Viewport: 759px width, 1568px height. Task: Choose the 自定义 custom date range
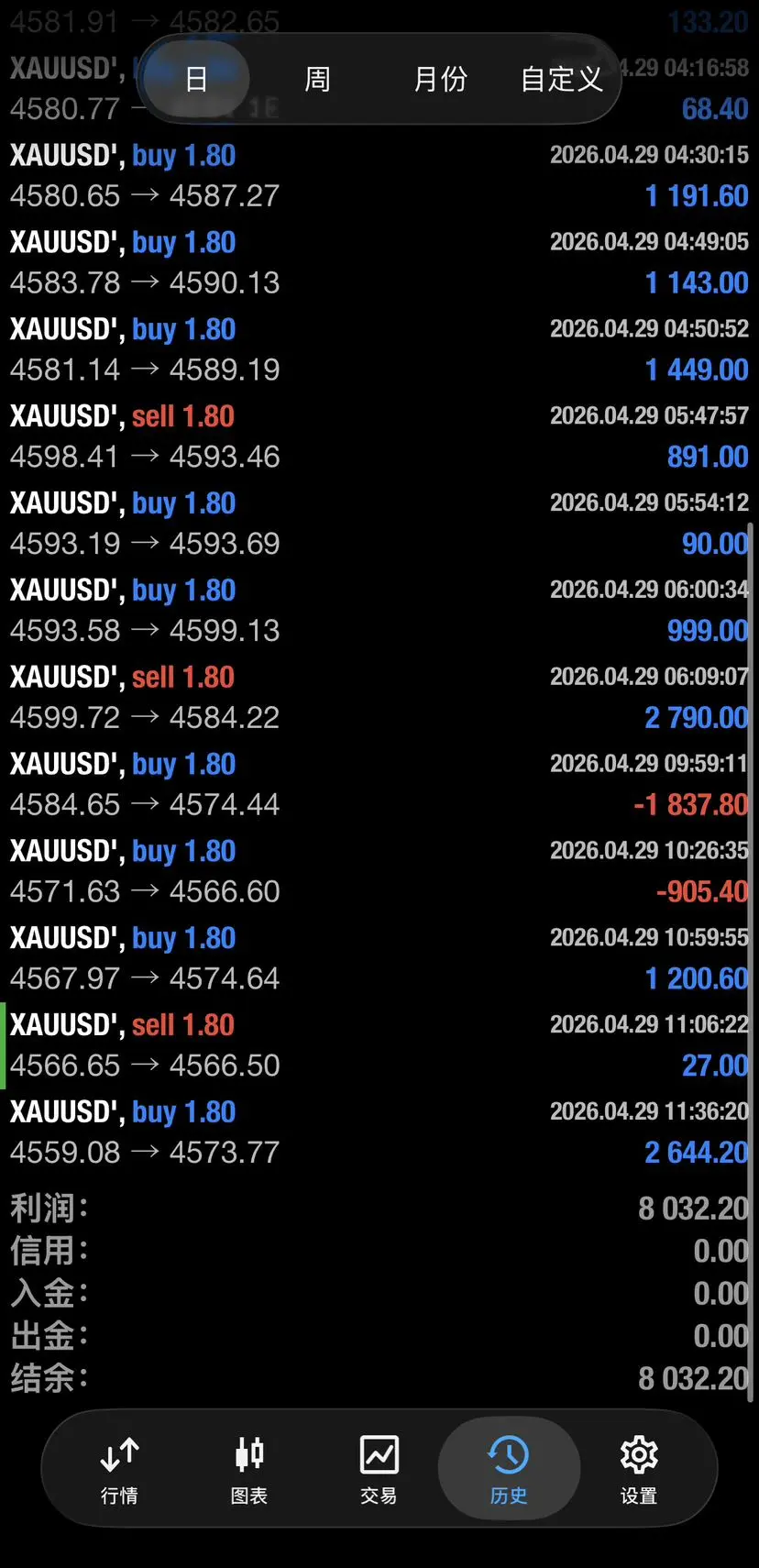pos(561,80)
